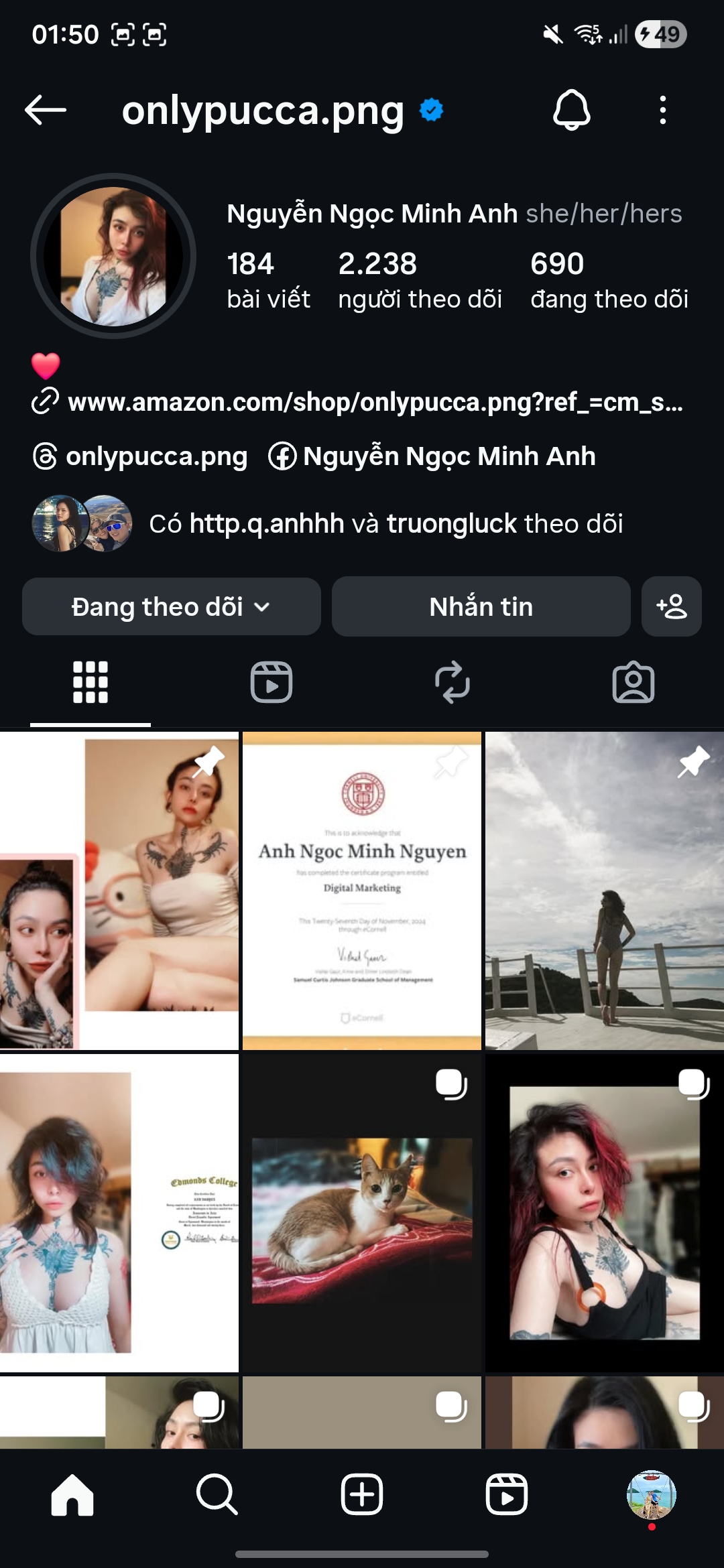View the 690 đang theo dõi list
The image size is (724, 1568).
pyautogui.click(x=609, y=280)
